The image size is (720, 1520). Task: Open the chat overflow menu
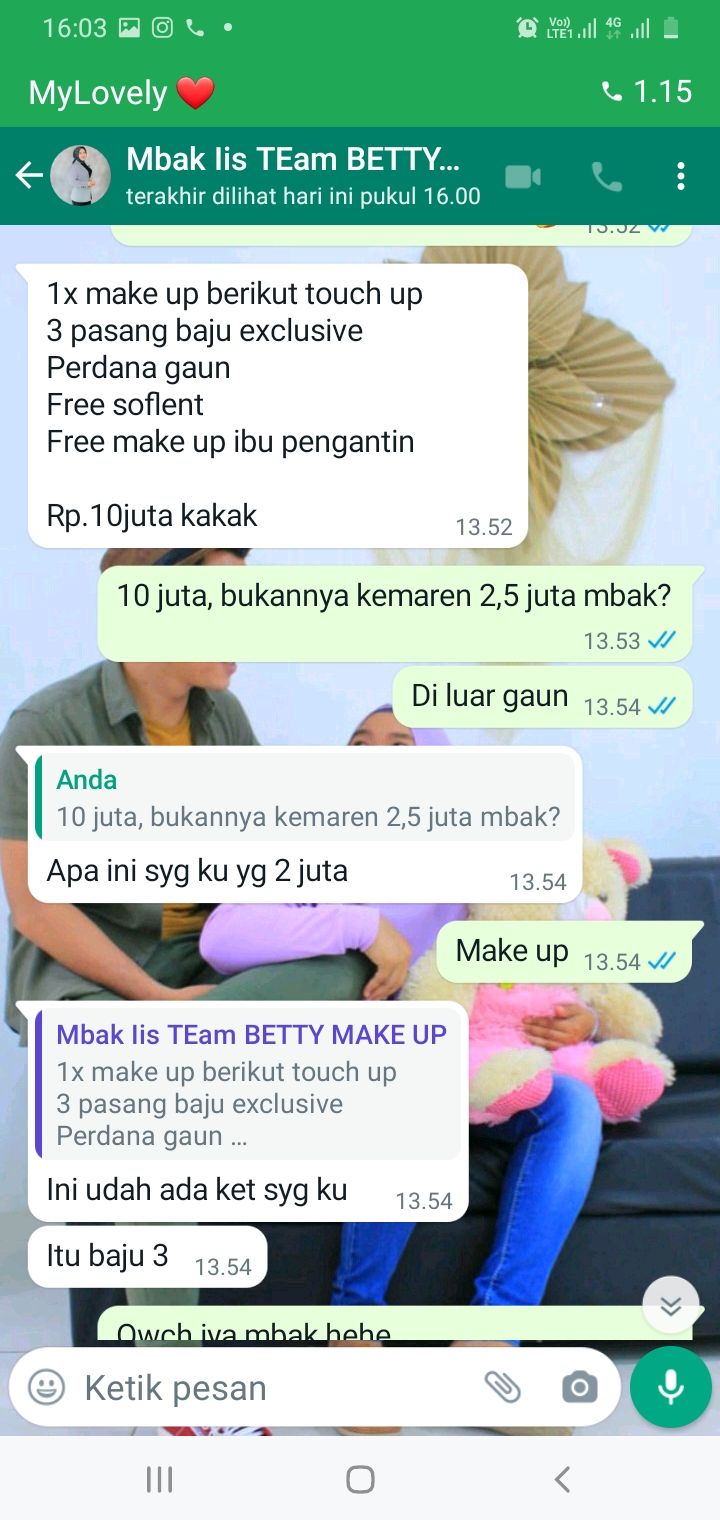point(680,177)
